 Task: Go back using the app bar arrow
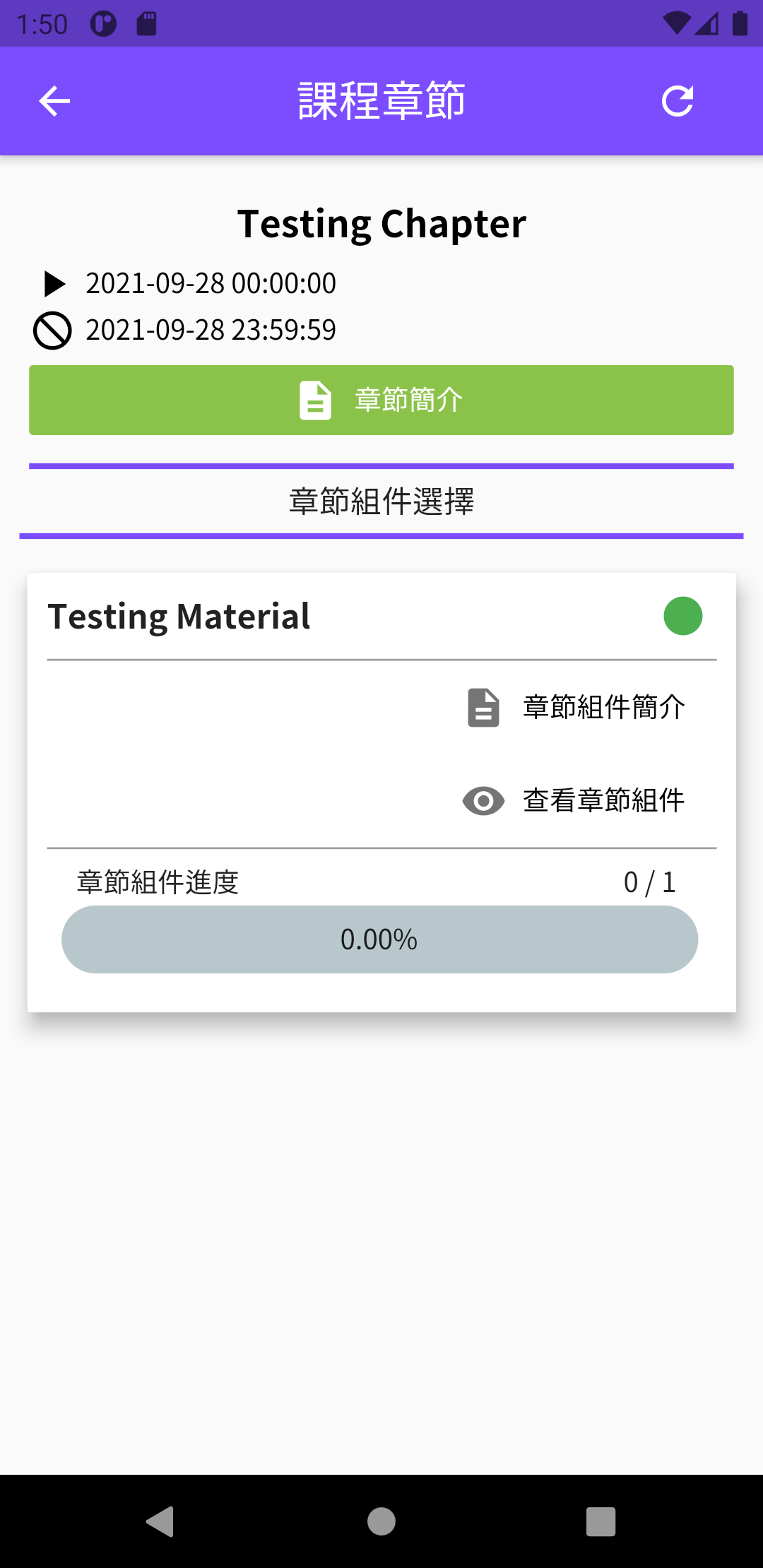click(54, 101)
